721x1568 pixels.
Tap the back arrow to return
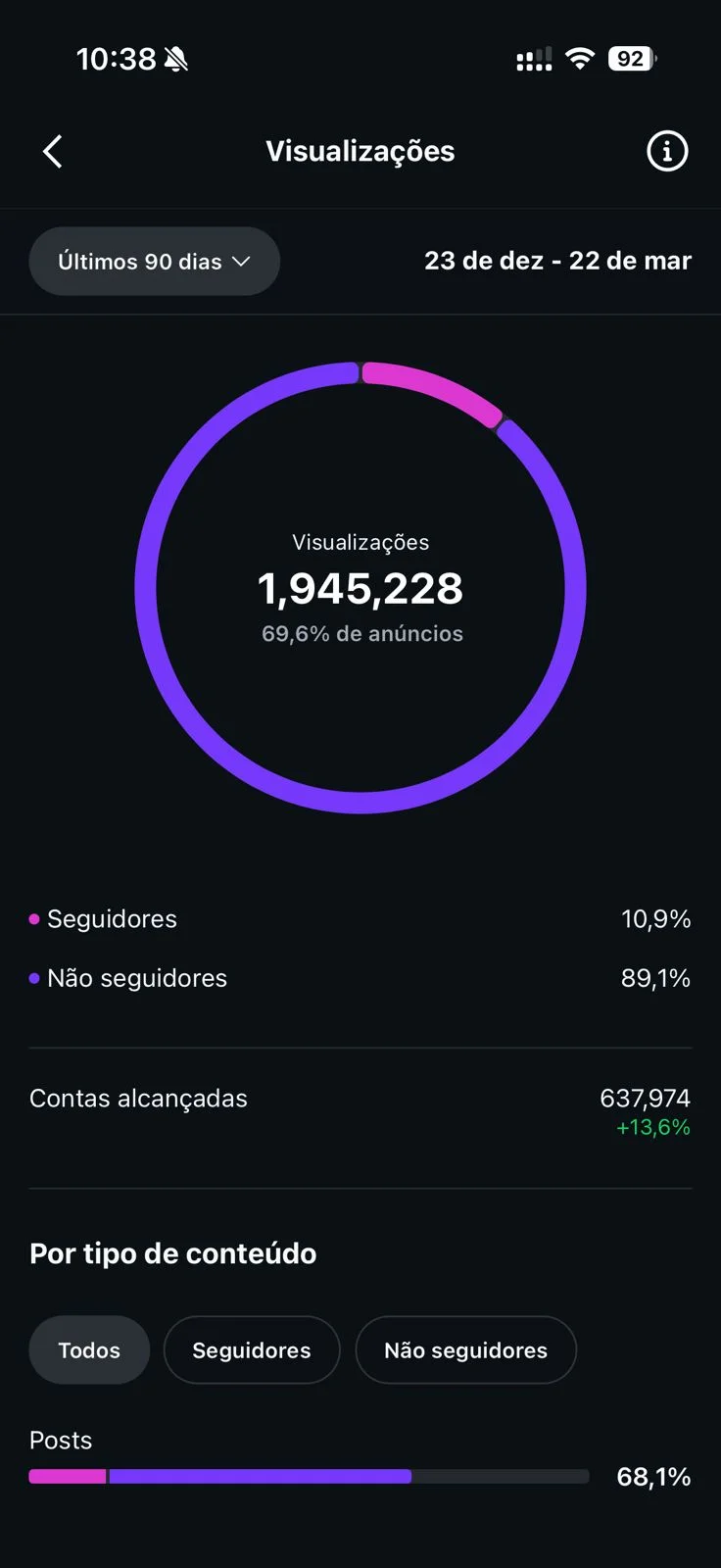pyautogui.click(x=53, y=151)
